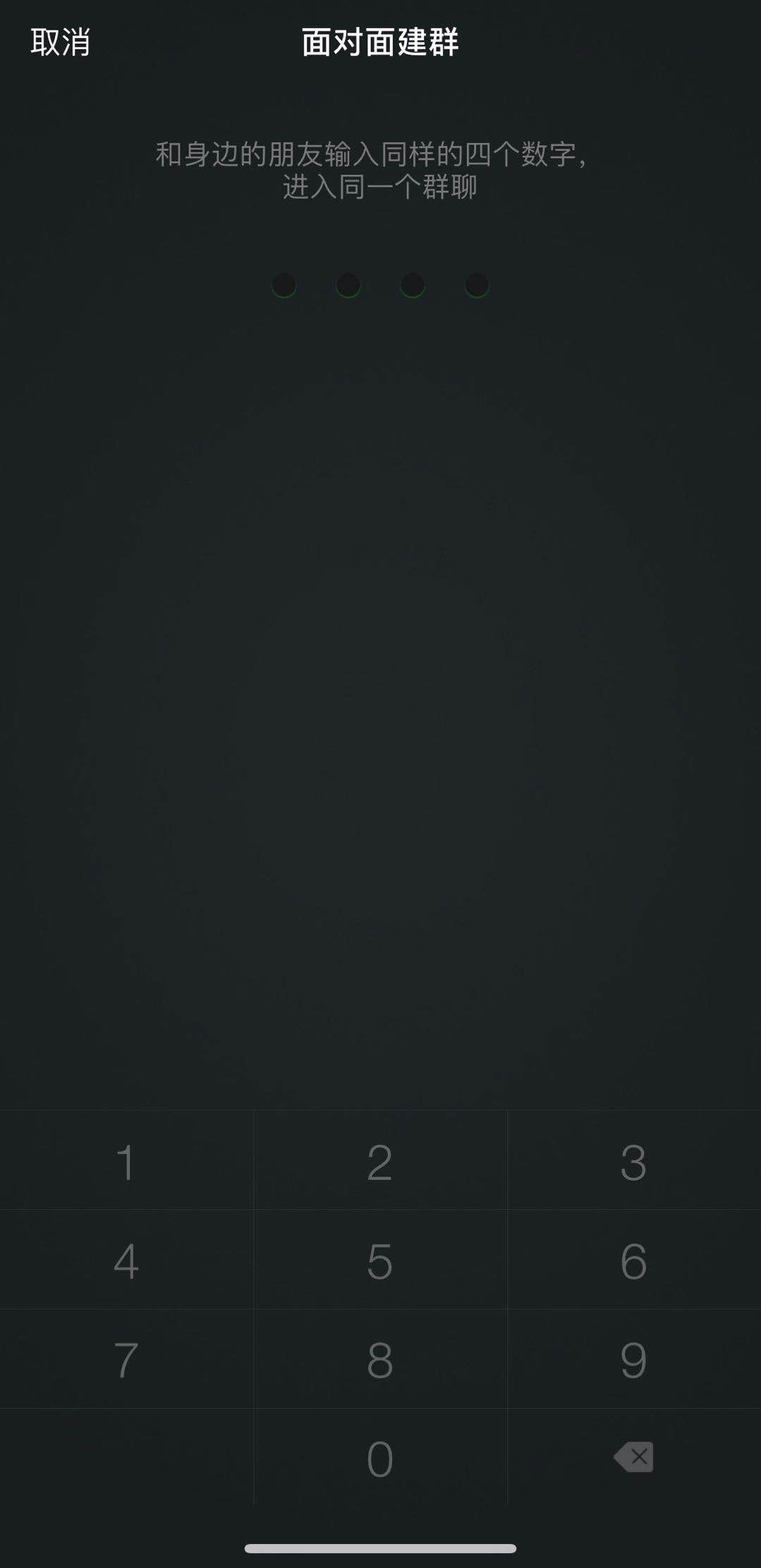Enter digit 1 on the keypad
Viewport: 761px width, 1568px height.
coord(126,1162)
